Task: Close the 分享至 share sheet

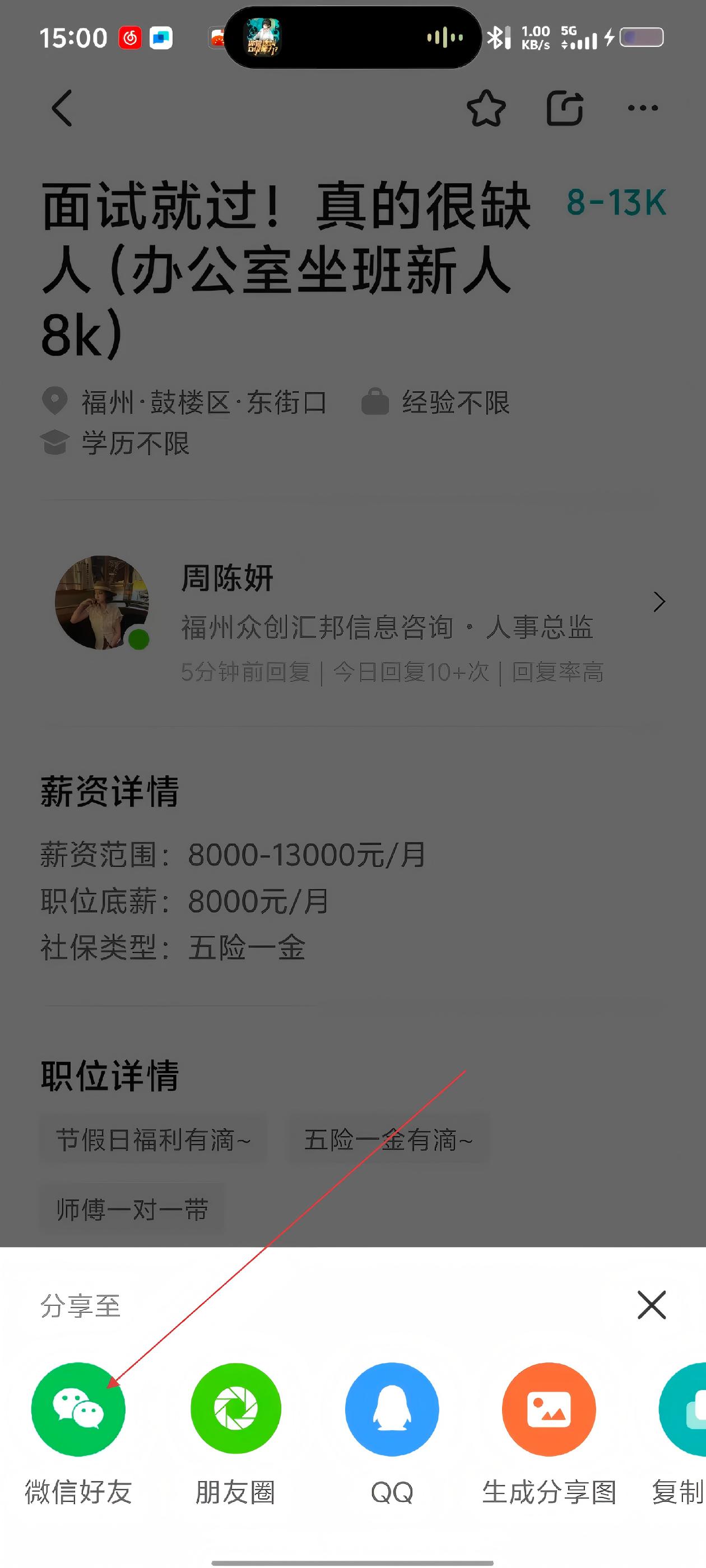Action: 651,1304
